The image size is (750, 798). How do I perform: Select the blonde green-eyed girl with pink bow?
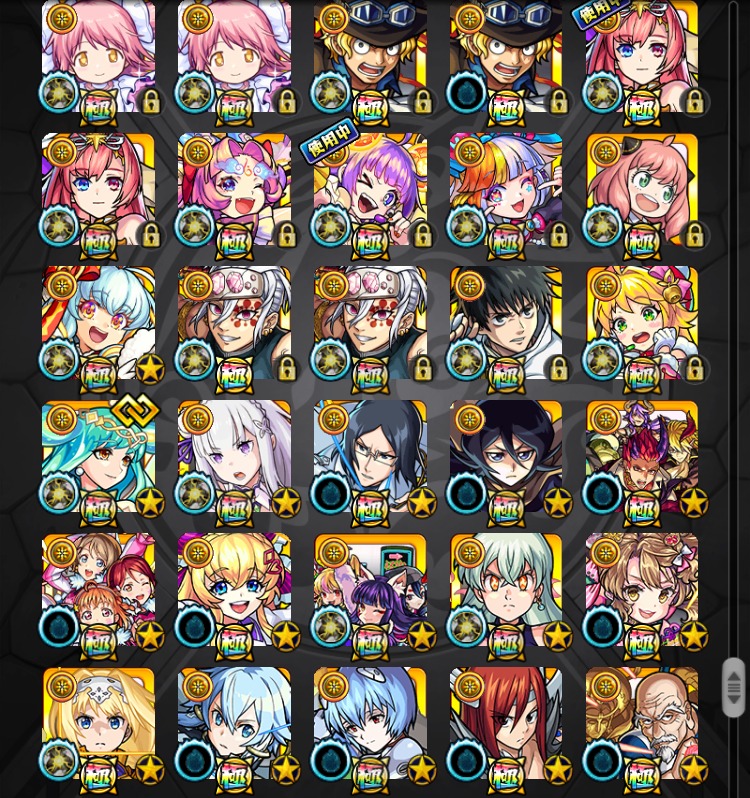(x=642, y=324)
